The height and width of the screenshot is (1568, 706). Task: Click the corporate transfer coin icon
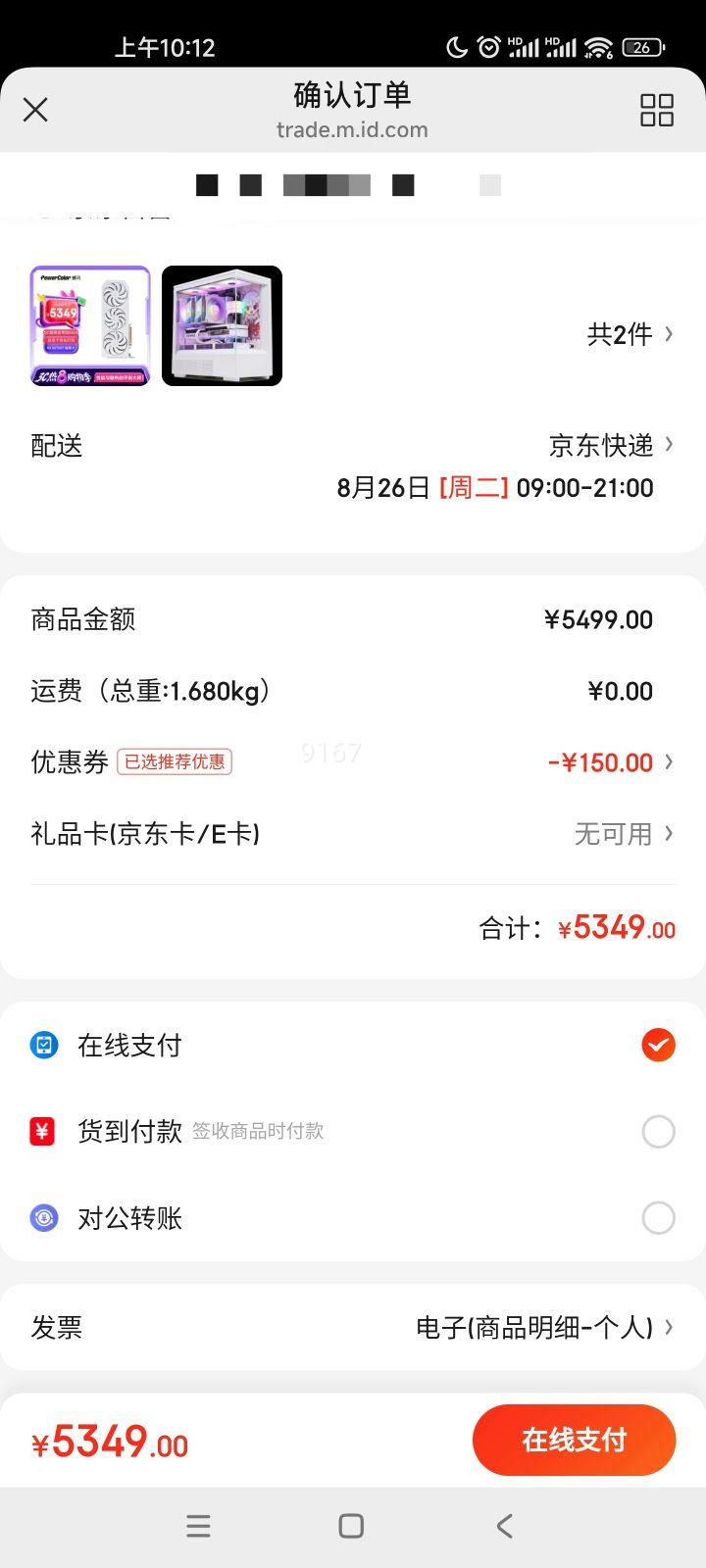[43, 1218]
